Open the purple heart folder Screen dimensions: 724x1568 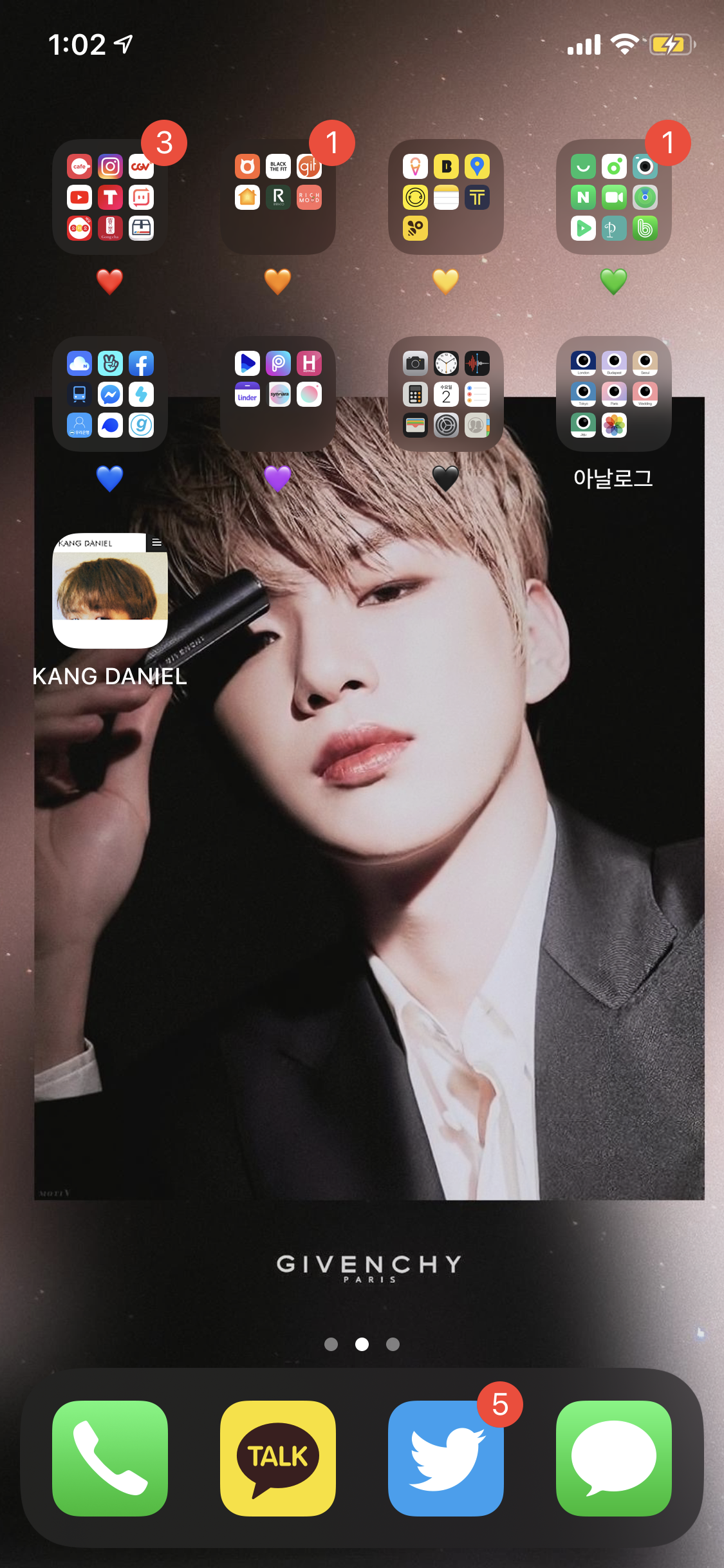tap(278, 394)
